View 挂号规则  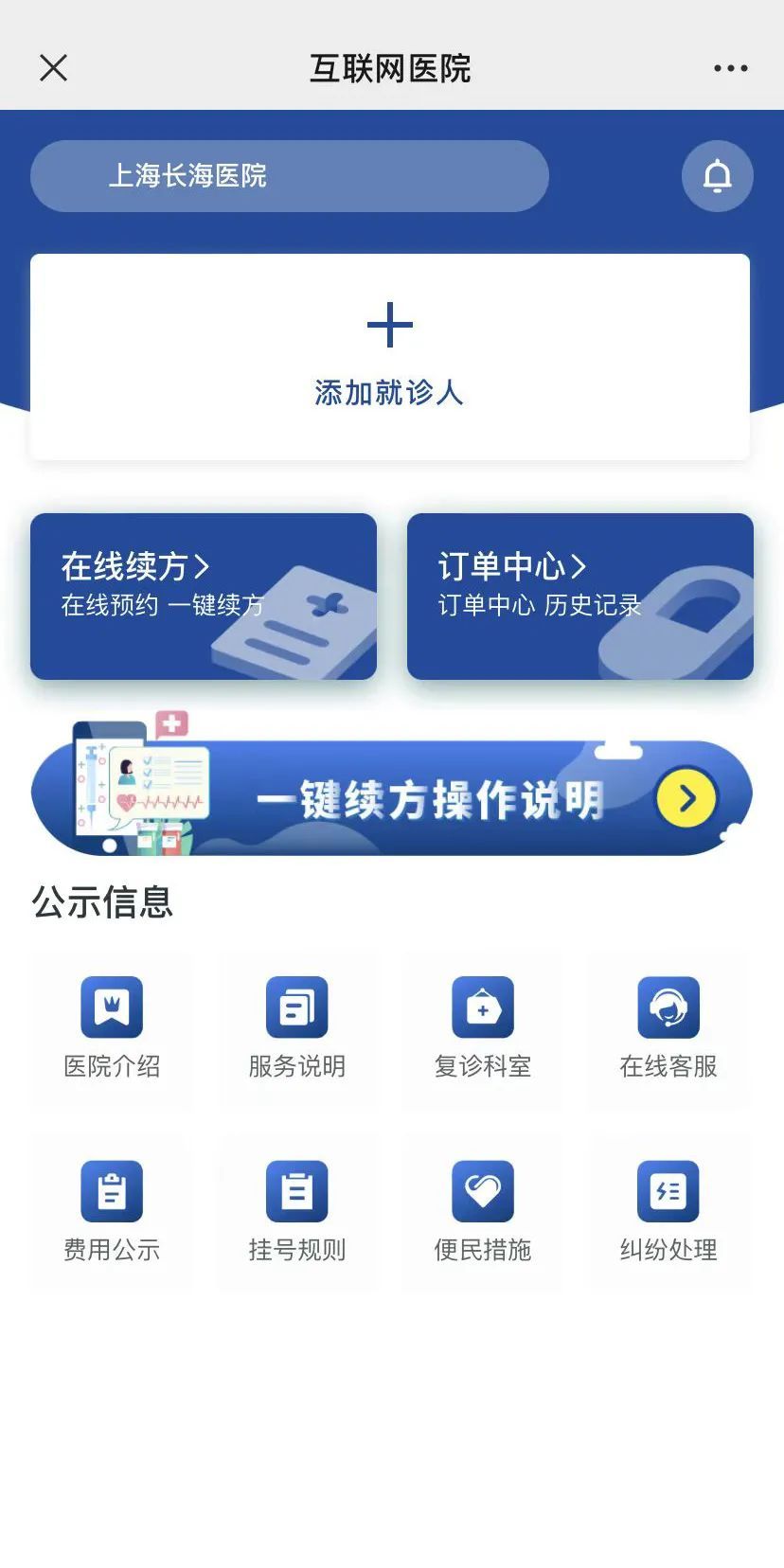click(297, 1212)
